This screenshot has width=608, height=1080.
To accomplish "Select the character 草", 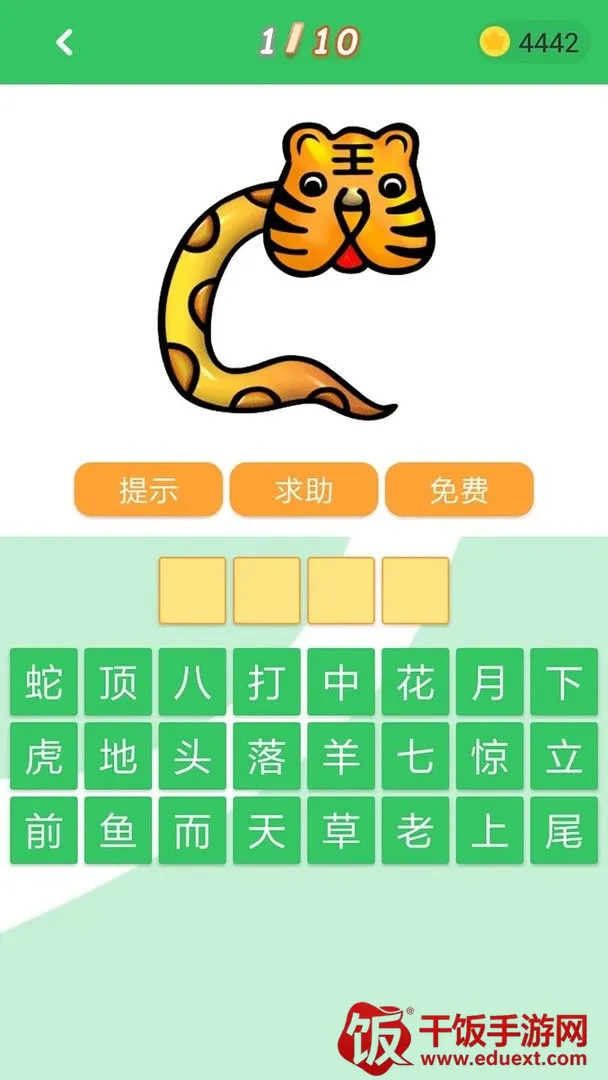I will 341,831.
